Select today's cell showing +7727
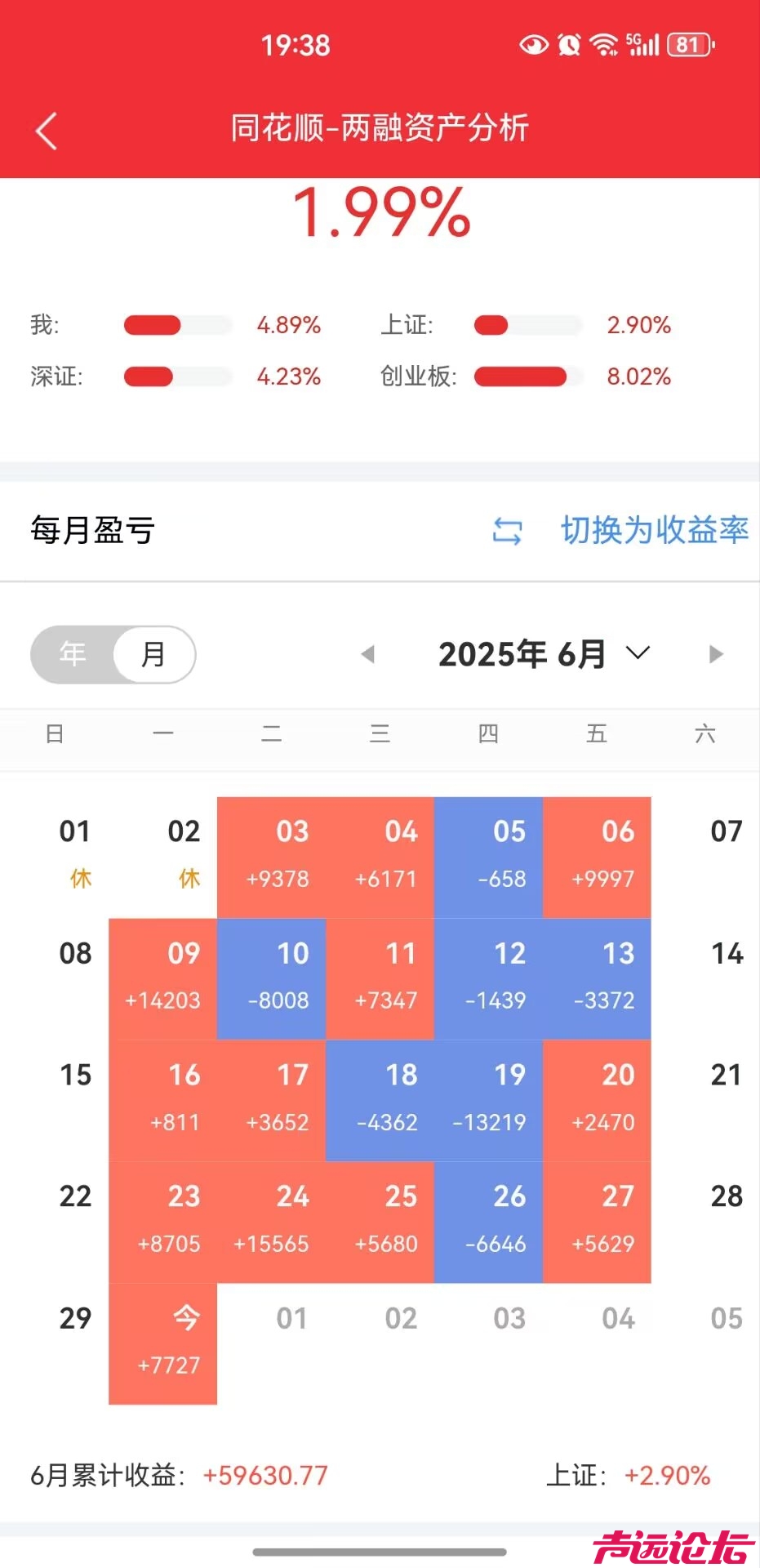This screenshot has height=1568, width=760. click(x=163, y=1343)
